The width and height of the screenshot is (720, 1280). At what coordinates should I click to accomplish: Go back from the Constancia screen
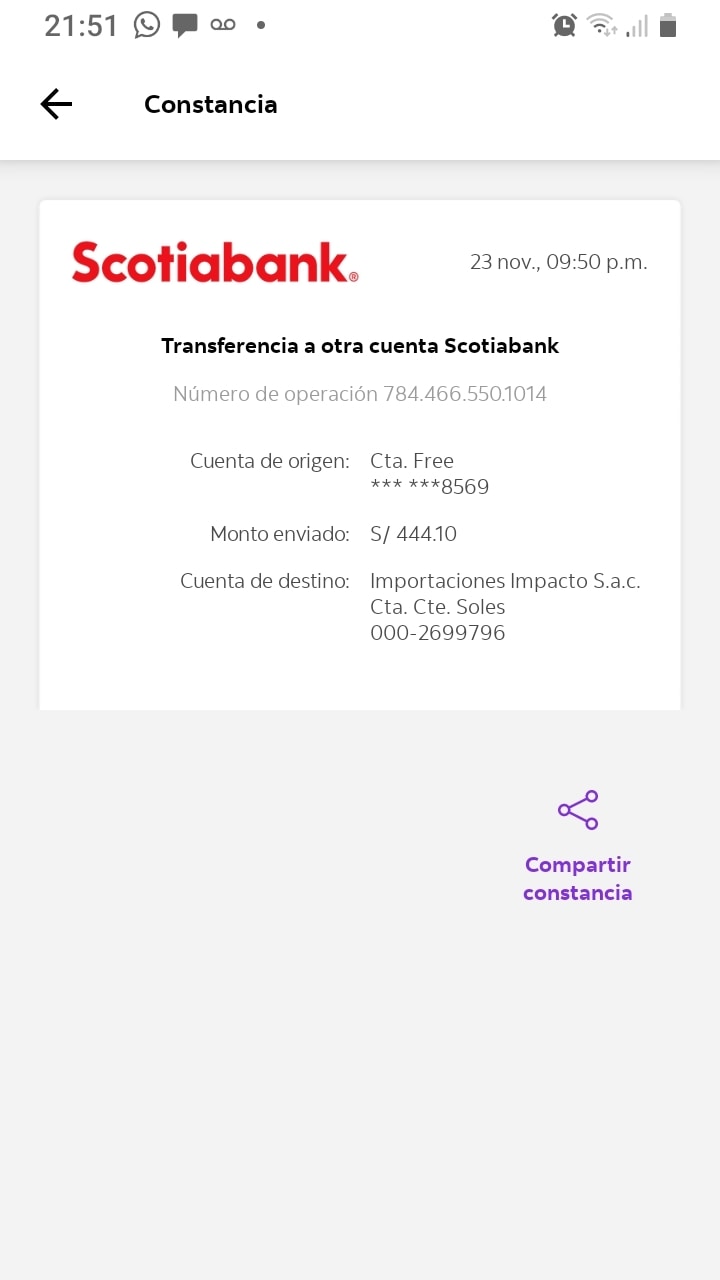56,104
